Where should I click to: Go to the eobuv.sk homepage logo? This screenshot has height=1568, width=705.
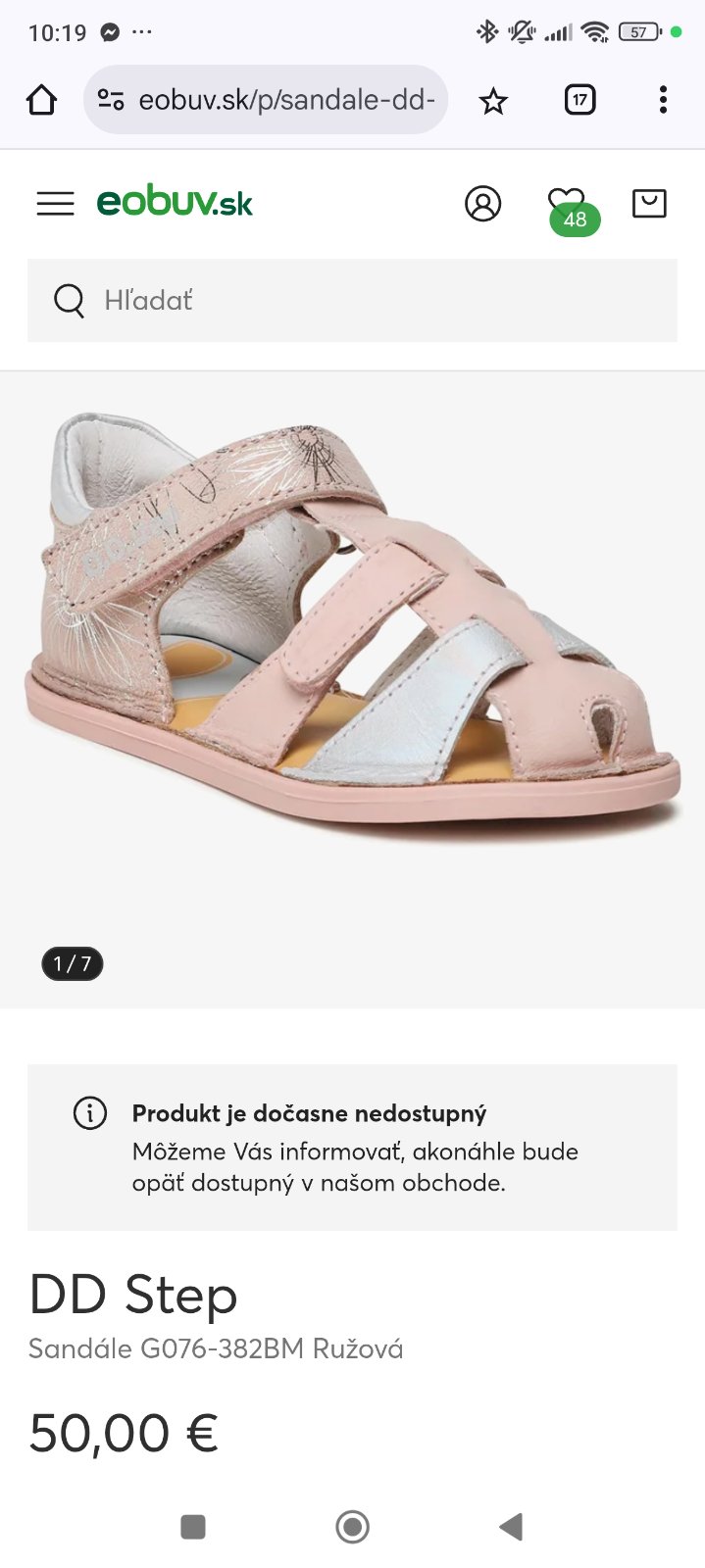point(175,203)
